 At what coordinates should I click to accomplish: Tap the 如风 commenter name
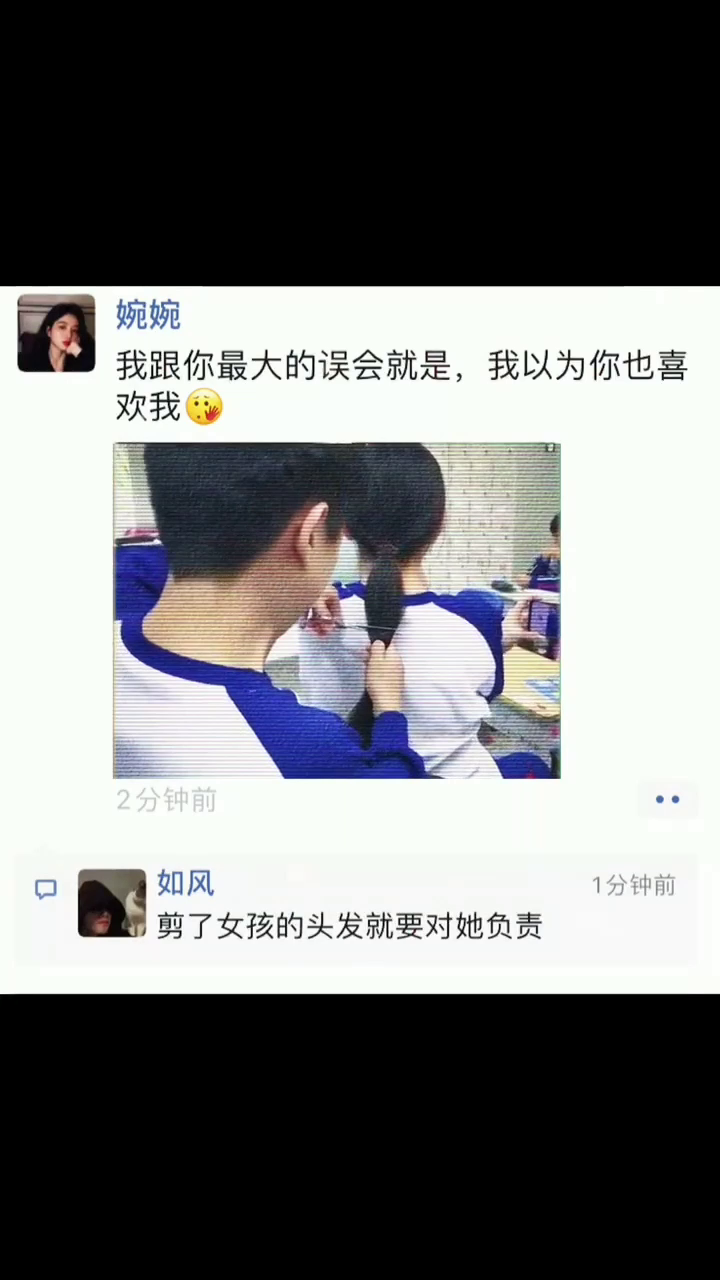click(x=185, y=883)
